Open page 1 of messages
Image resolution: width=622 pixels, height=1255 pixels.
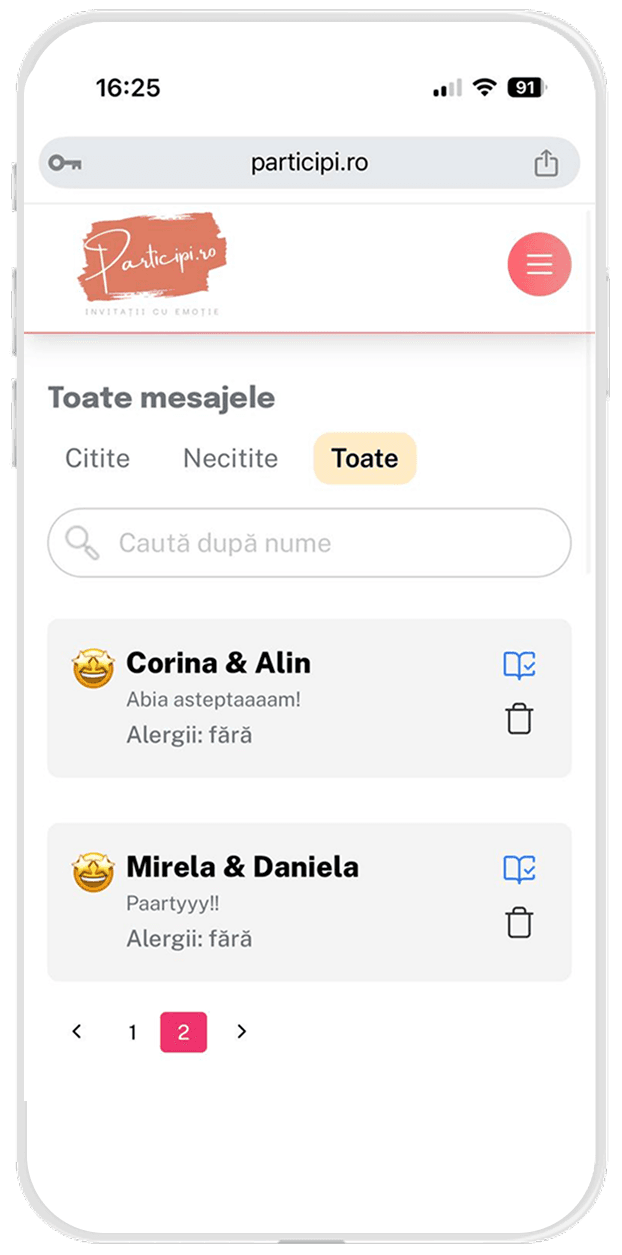click(x=132, y=1033)
